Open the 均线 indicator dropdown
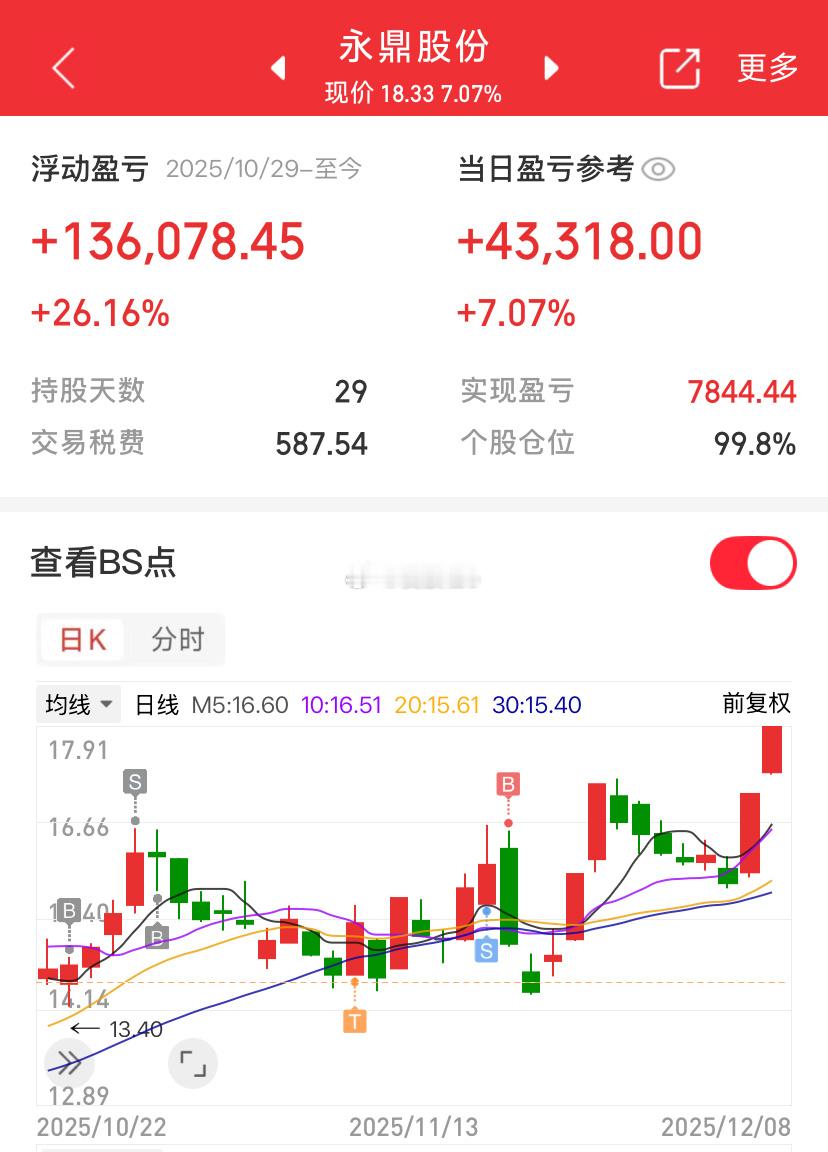 coord(77,704)
